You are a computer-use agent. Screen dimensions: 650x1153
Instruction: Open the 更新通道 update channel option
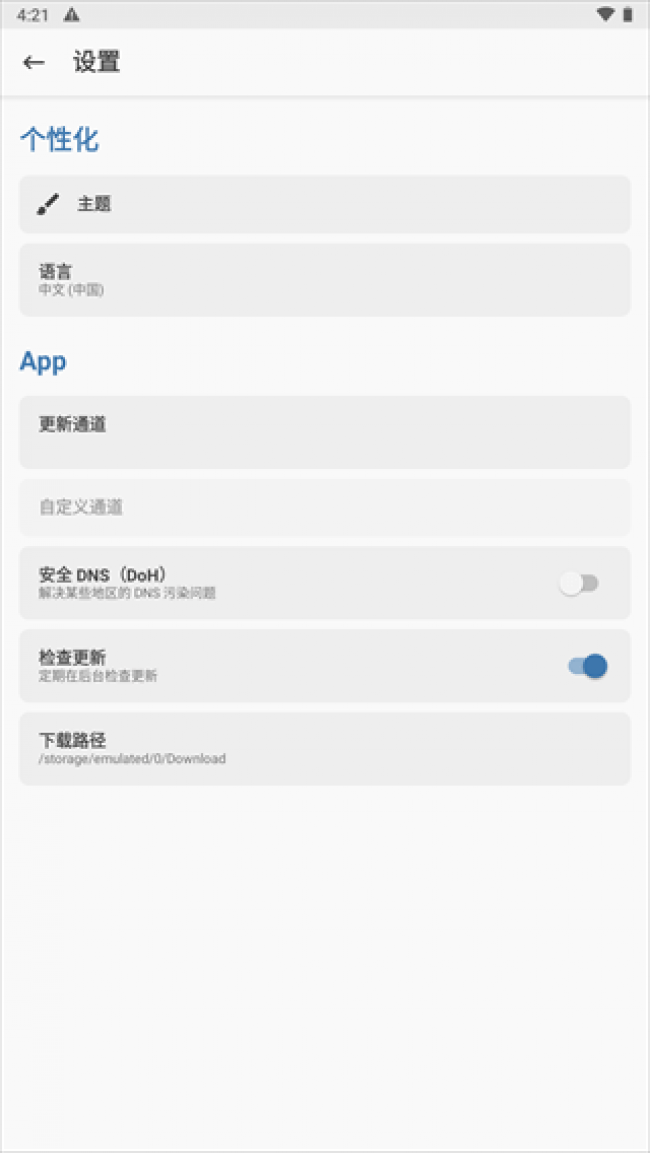pos(324,431)
